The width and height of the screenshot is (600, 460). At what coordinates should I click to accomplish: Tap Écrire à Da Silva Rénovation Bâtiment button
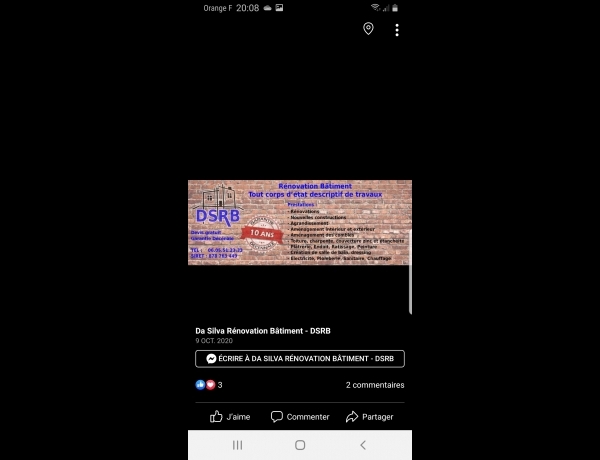pos(299,358)
